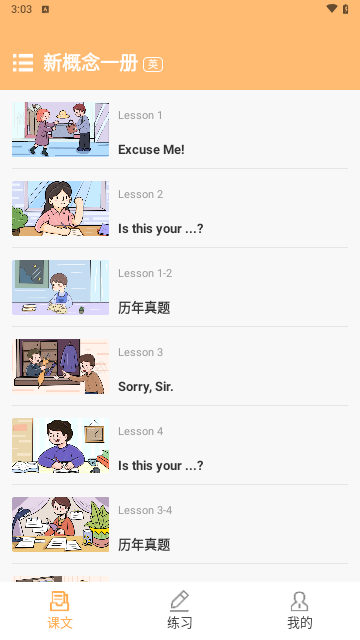Open Lesson 3 Sorry, Sir.
This screenshot has width=360, height=640.
click(180, 366)
